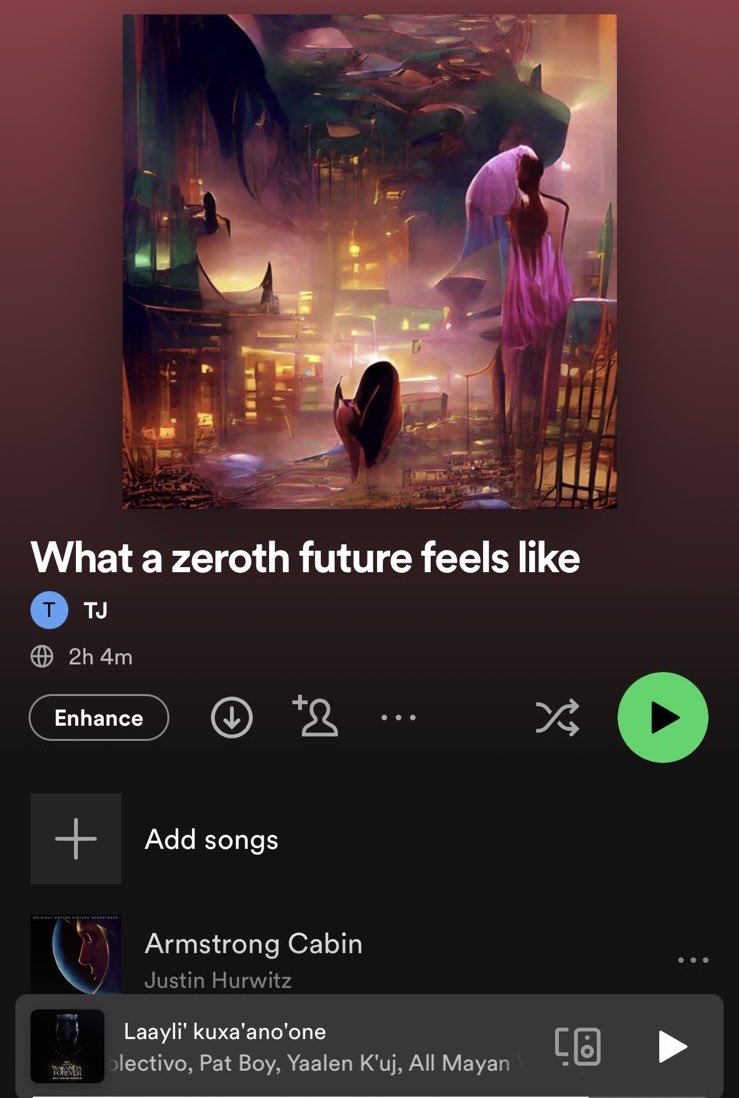The image size is (739, 1098).
Task: Tap the Enhance button
Action: pos(98,718)
